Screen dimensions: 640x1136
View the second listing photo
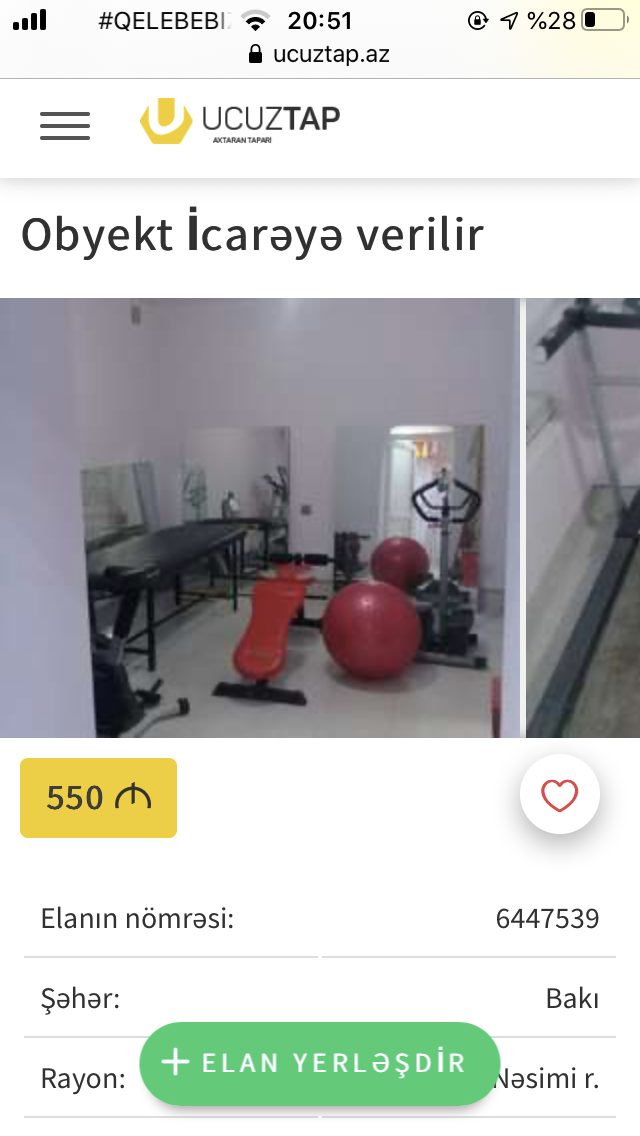[583, 517]
